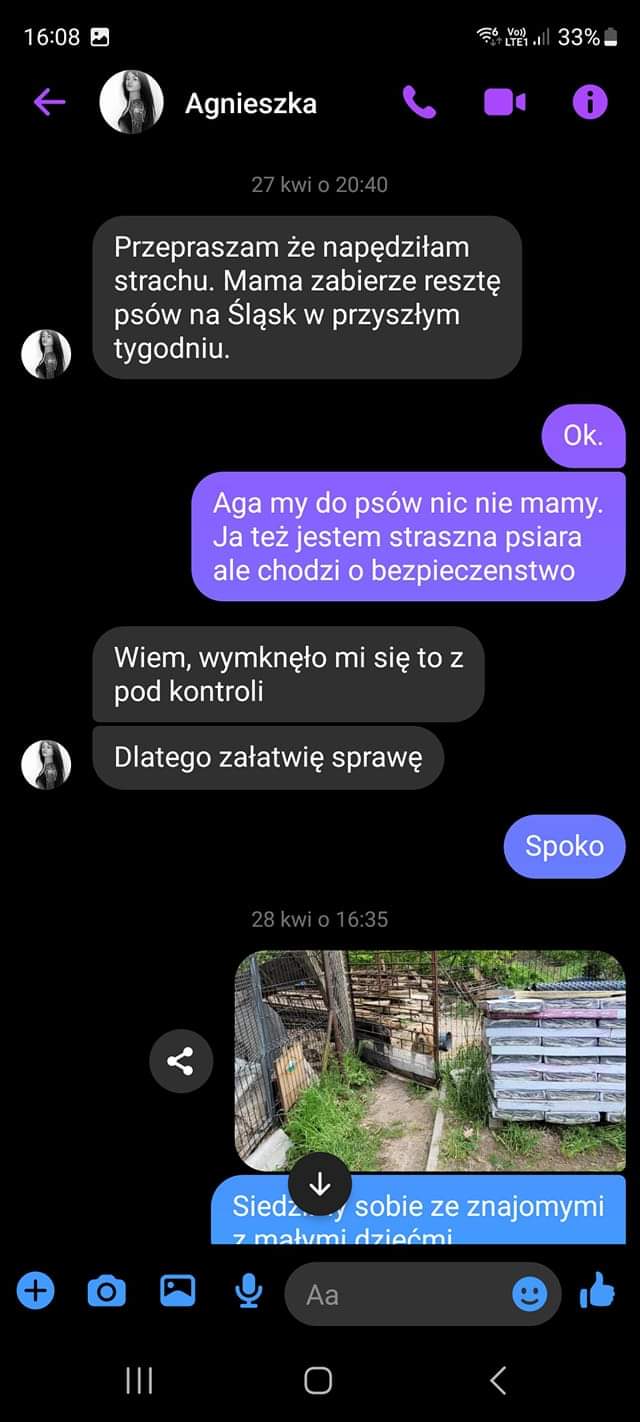Screen dimensions: 640x1422
Task: Send a thumbs-up like
Action: click(598, 1292)
